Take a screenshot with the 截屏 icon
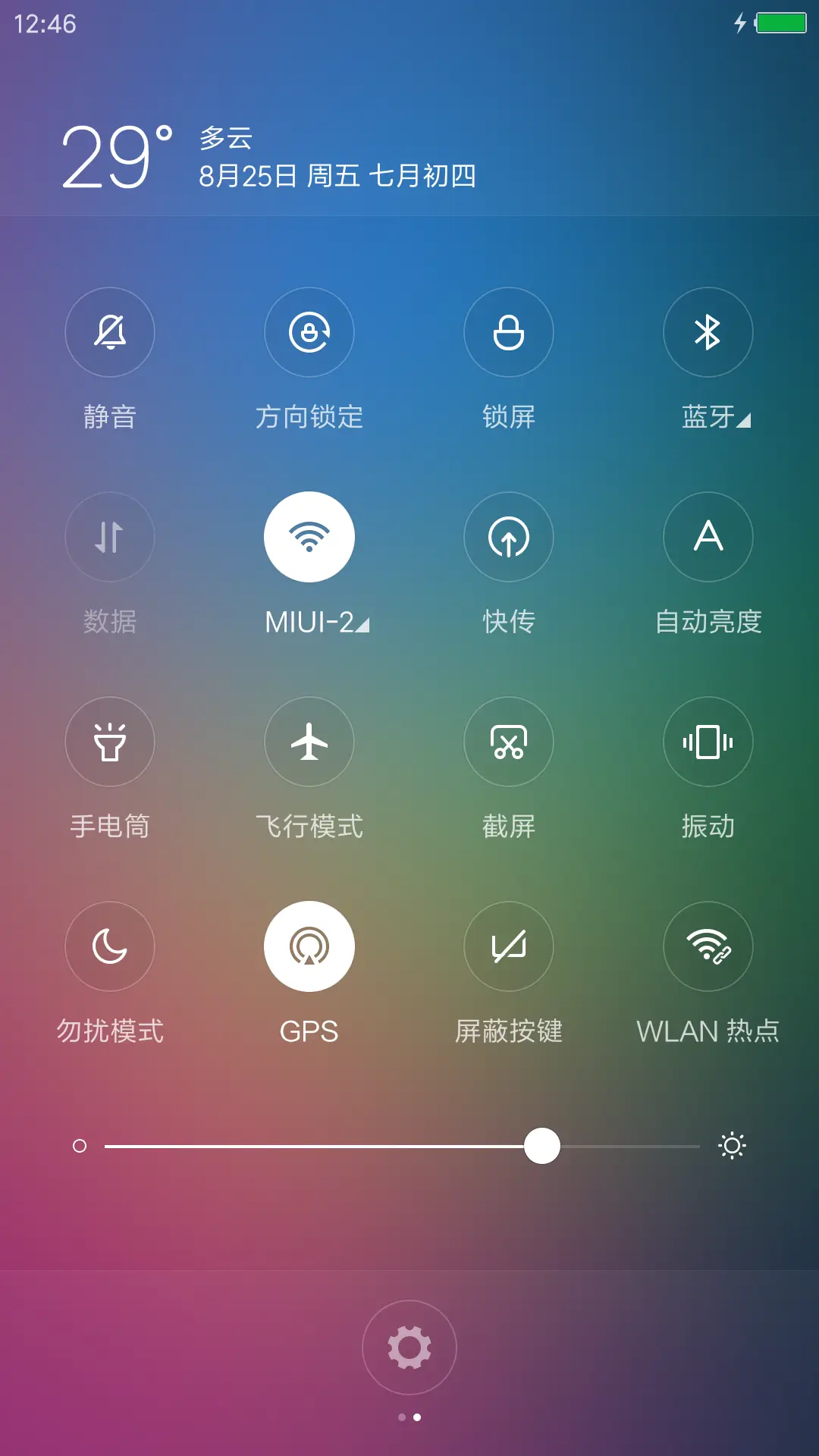The height and width of the screenshot is (1456, 819). click(x=509, y=742)
